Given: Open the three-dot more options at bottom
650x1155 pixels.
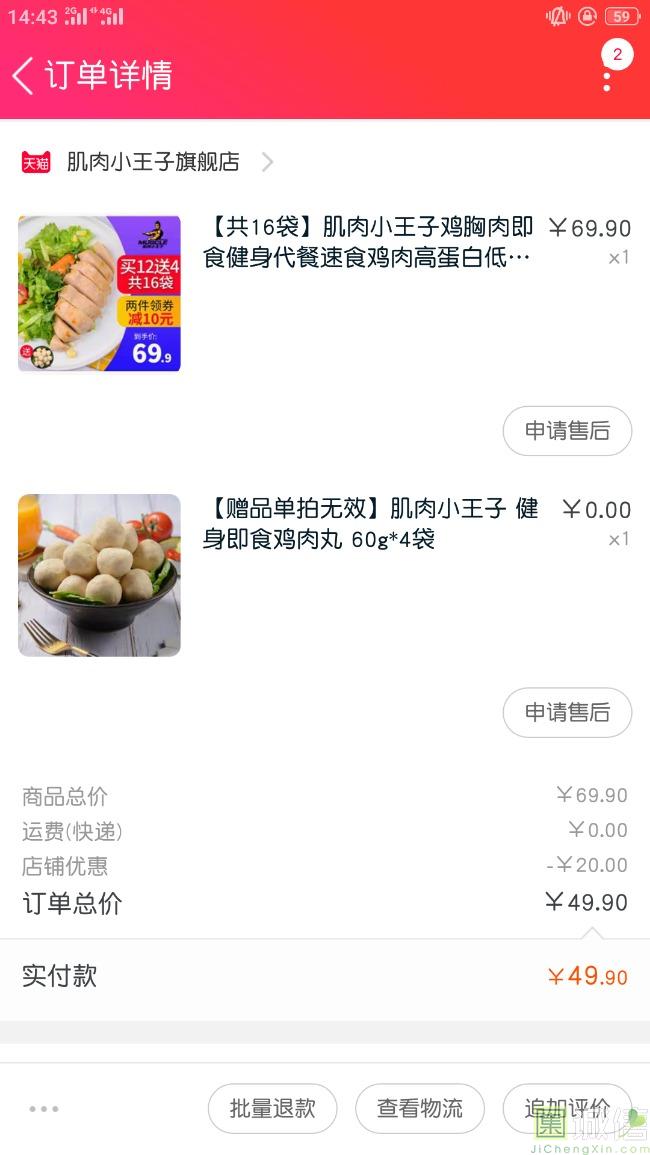Looking at the screenshot, I should click(x=44, y=1108).
